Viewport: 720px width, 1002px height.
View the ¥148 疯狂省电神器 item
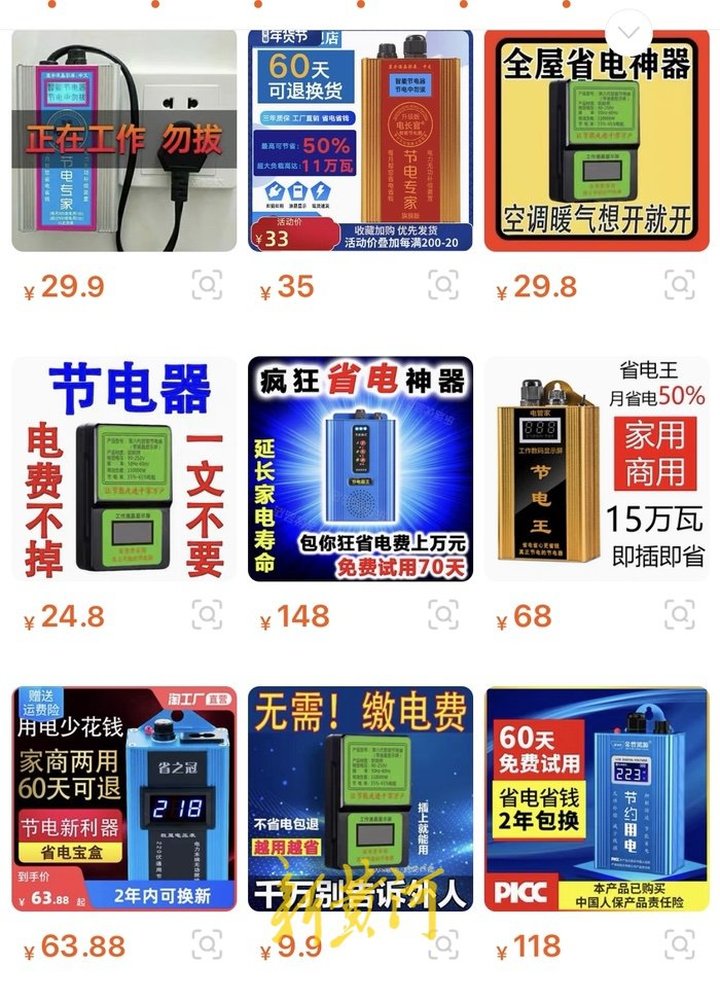click(x=360, y=468)
